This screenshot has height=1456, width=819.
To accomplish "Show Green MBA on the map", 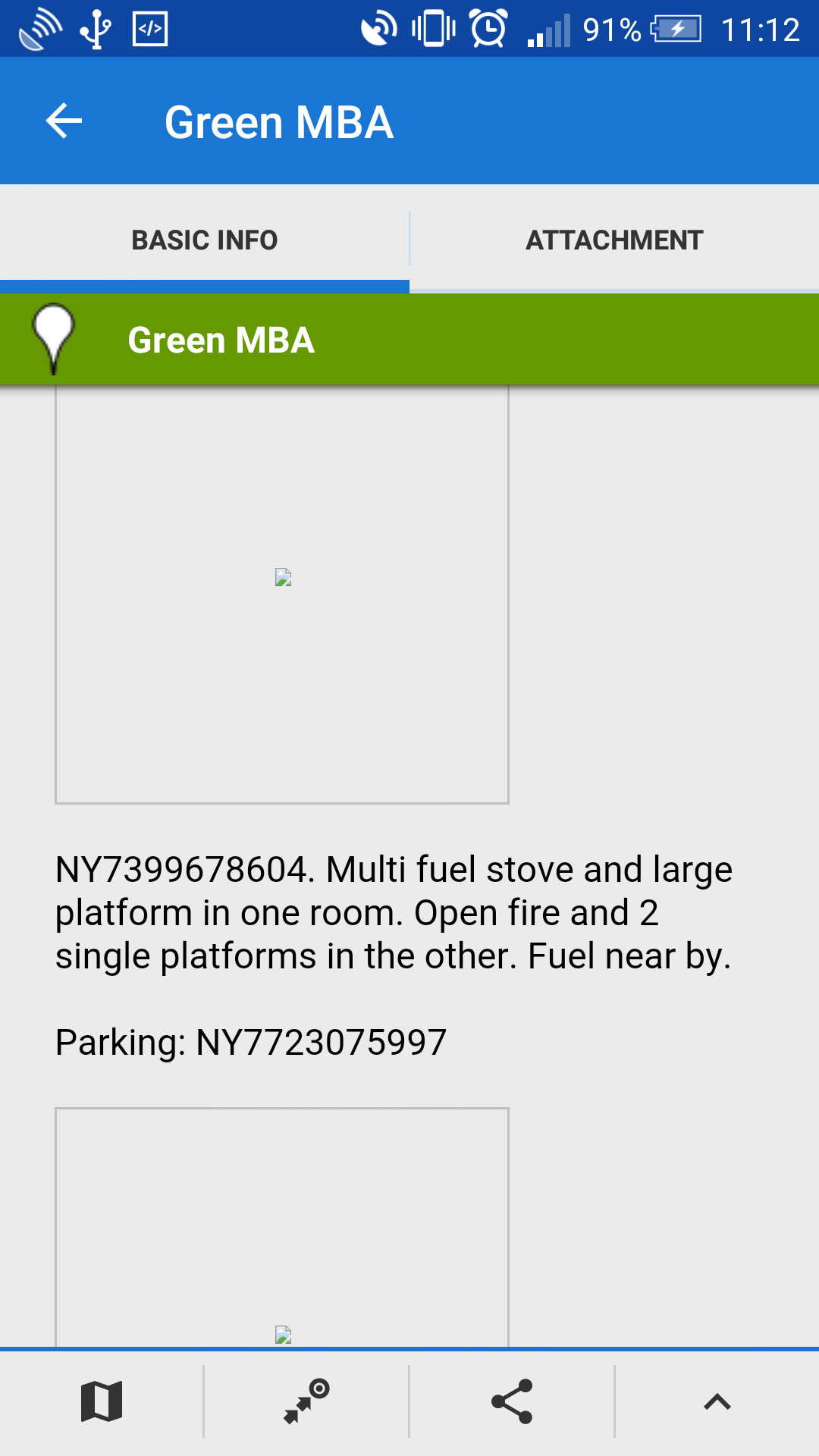I will pyautogui.click(x=102, y=1401).
